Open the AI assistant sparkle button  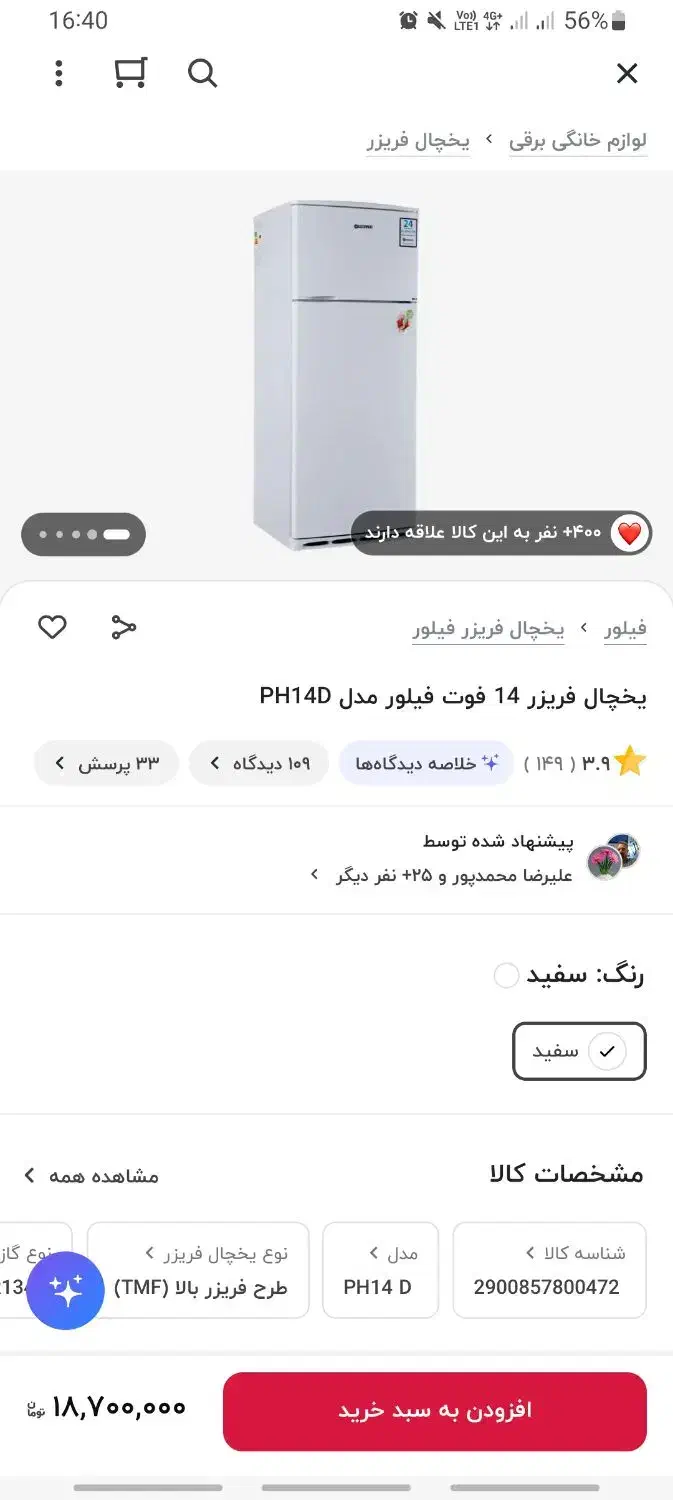[x=66, y=1291]
